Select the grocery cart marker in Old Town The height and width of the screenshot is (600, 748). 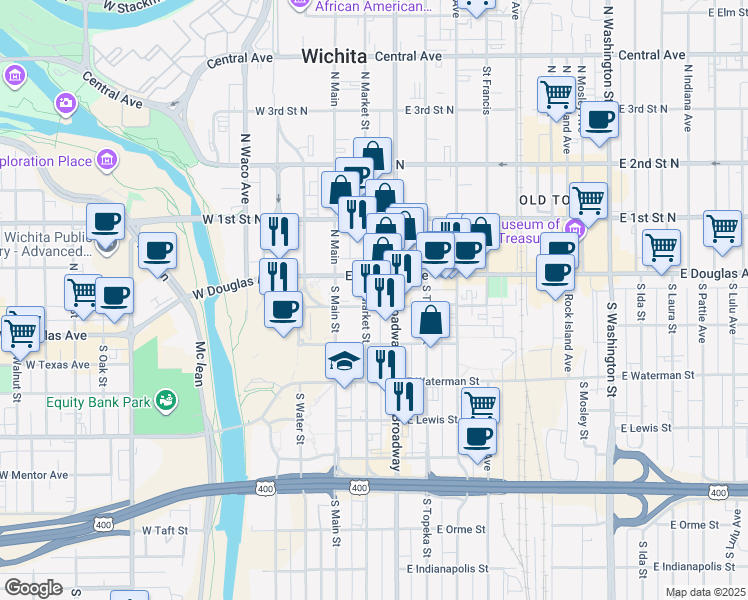coord(588,200)
